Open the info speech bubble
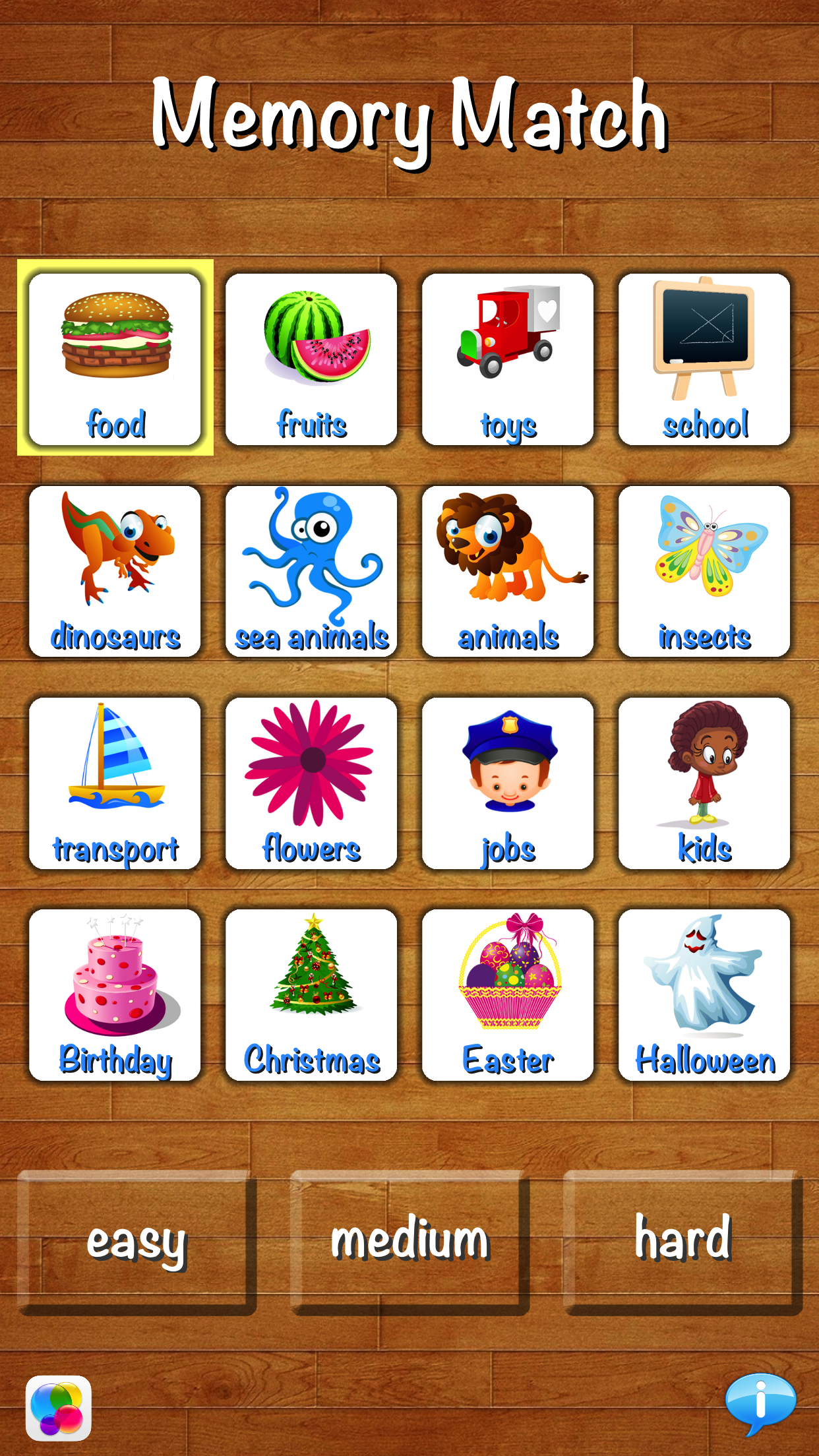This screenshot has height=1456, width=819. (x=760, y=1403)
